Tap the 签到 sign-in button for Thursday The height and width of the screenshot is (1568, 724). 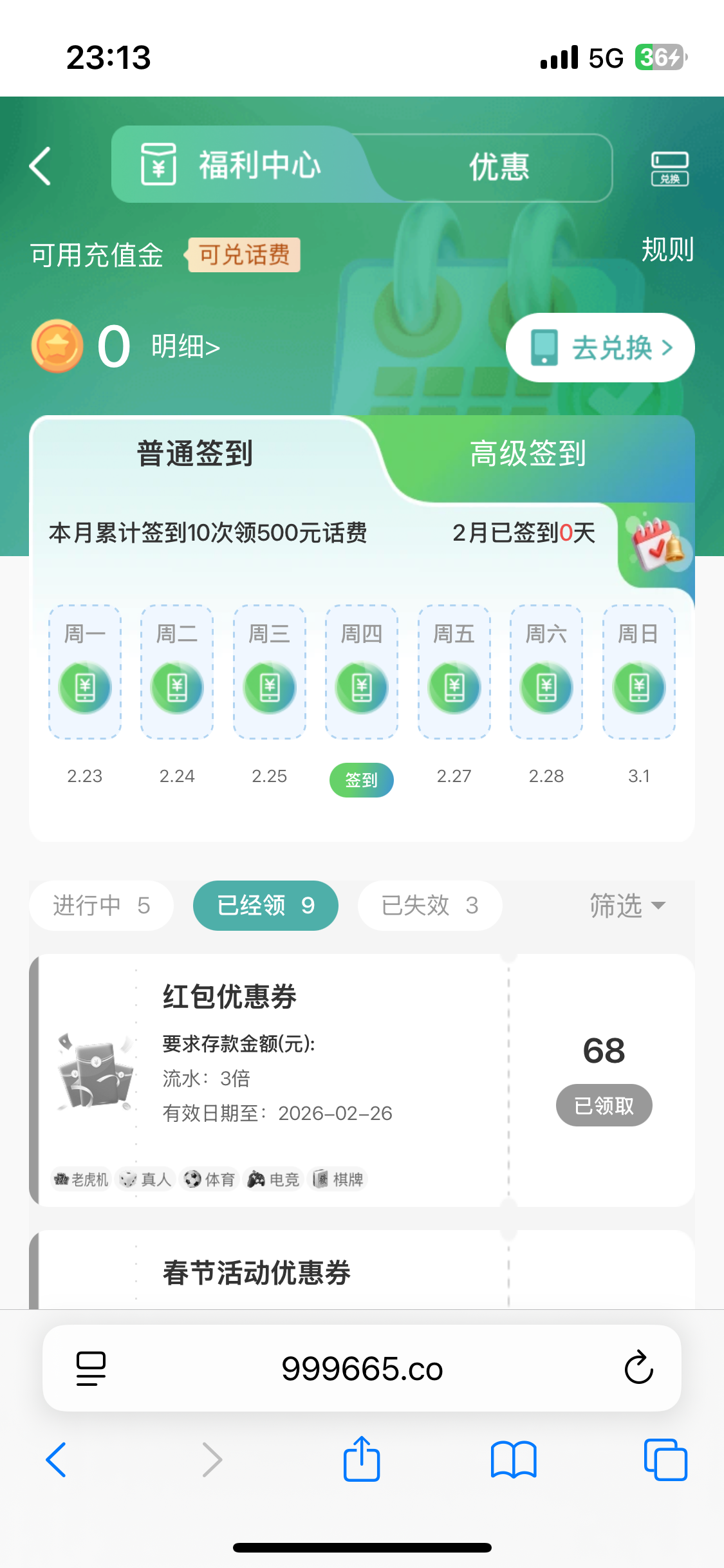pos(361,779)
